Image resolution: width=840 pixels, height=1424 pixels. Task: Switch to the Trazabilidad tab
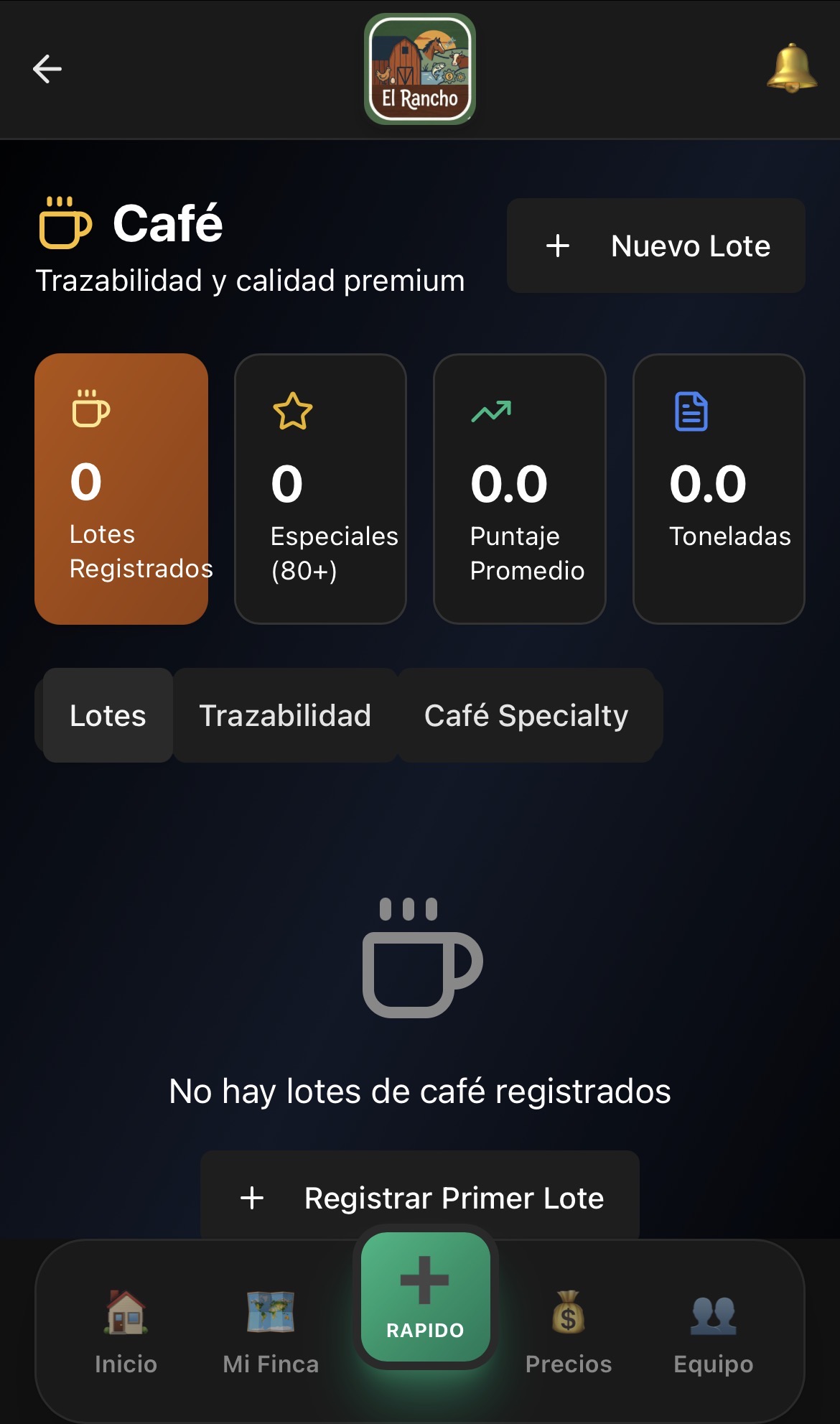[285, 715]
